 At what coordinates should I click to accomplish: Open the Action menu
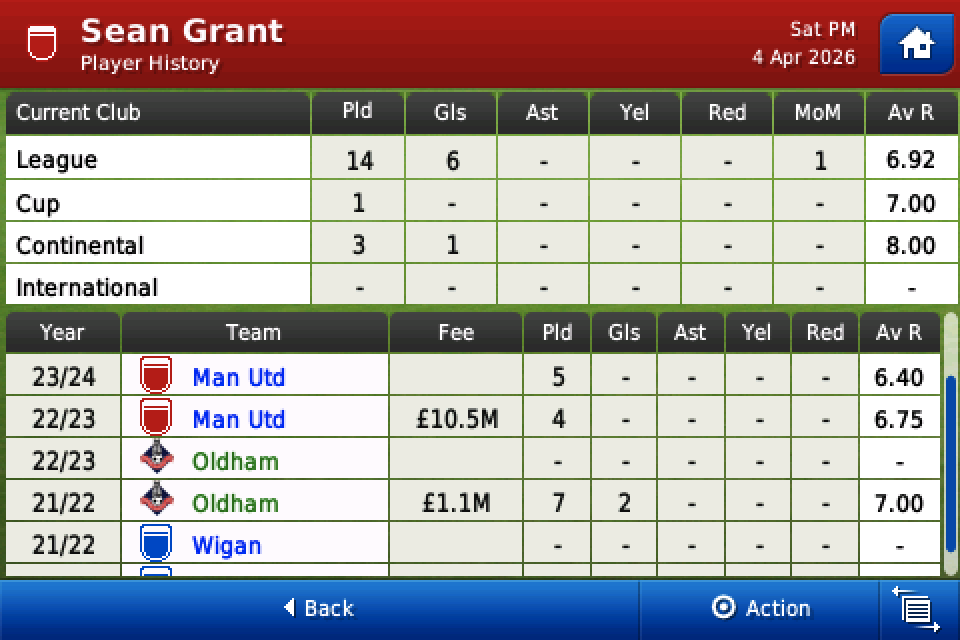coord(761,608)
